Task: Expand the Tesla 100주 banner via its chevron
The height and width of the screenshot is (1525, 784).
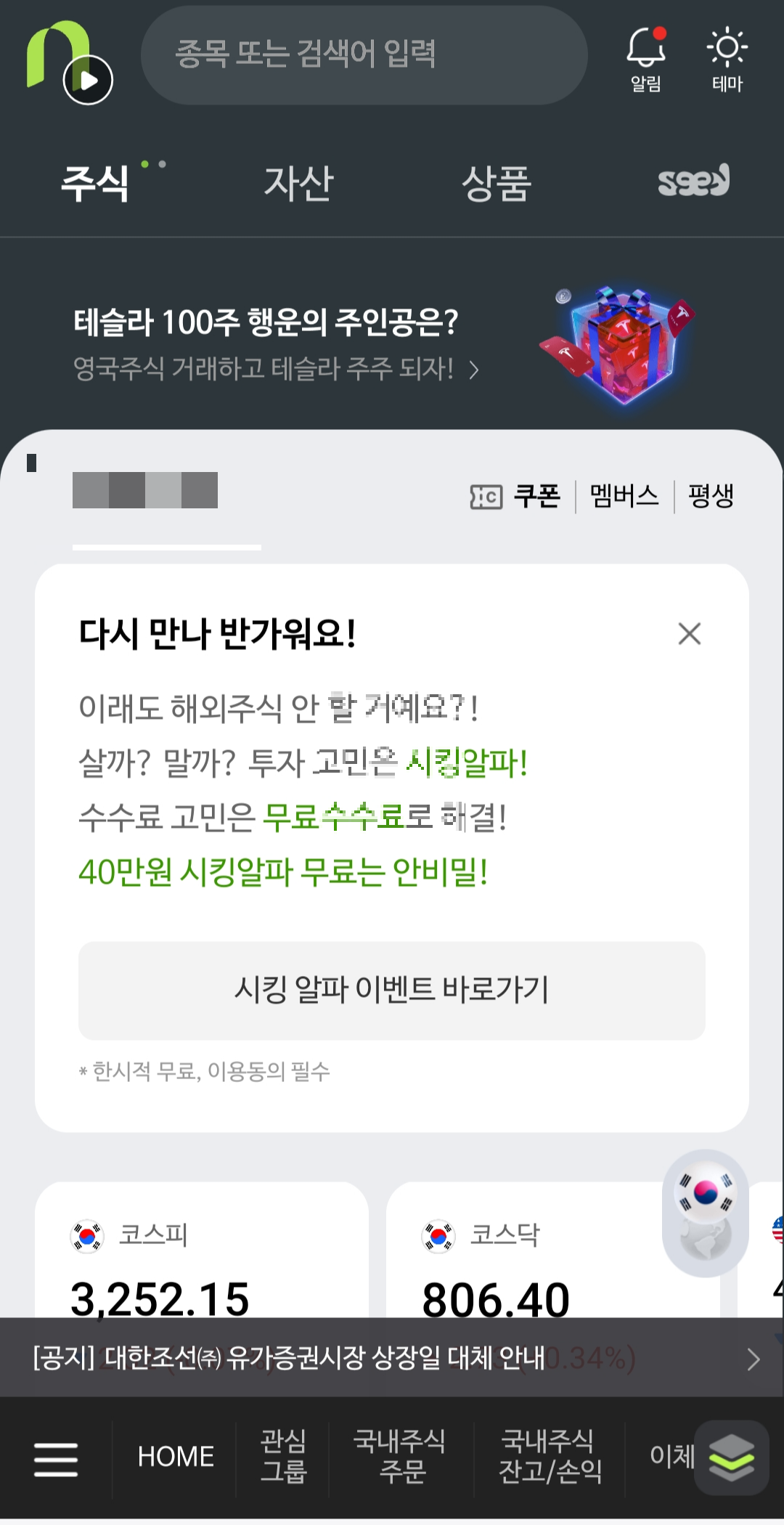Action: click(475, 370)
